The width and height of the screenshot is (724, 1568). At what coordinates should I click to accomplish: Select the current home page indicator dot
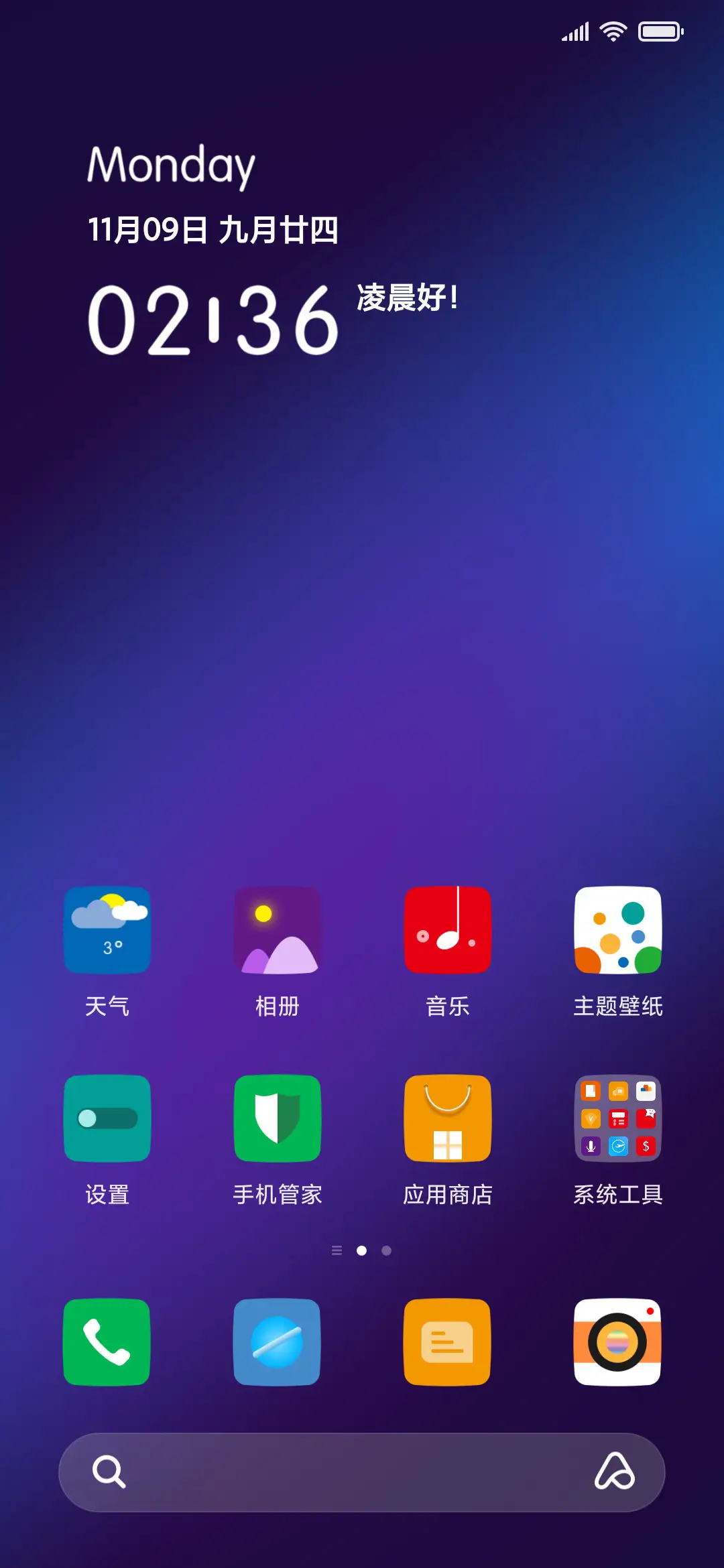(x=361, y=1250)
